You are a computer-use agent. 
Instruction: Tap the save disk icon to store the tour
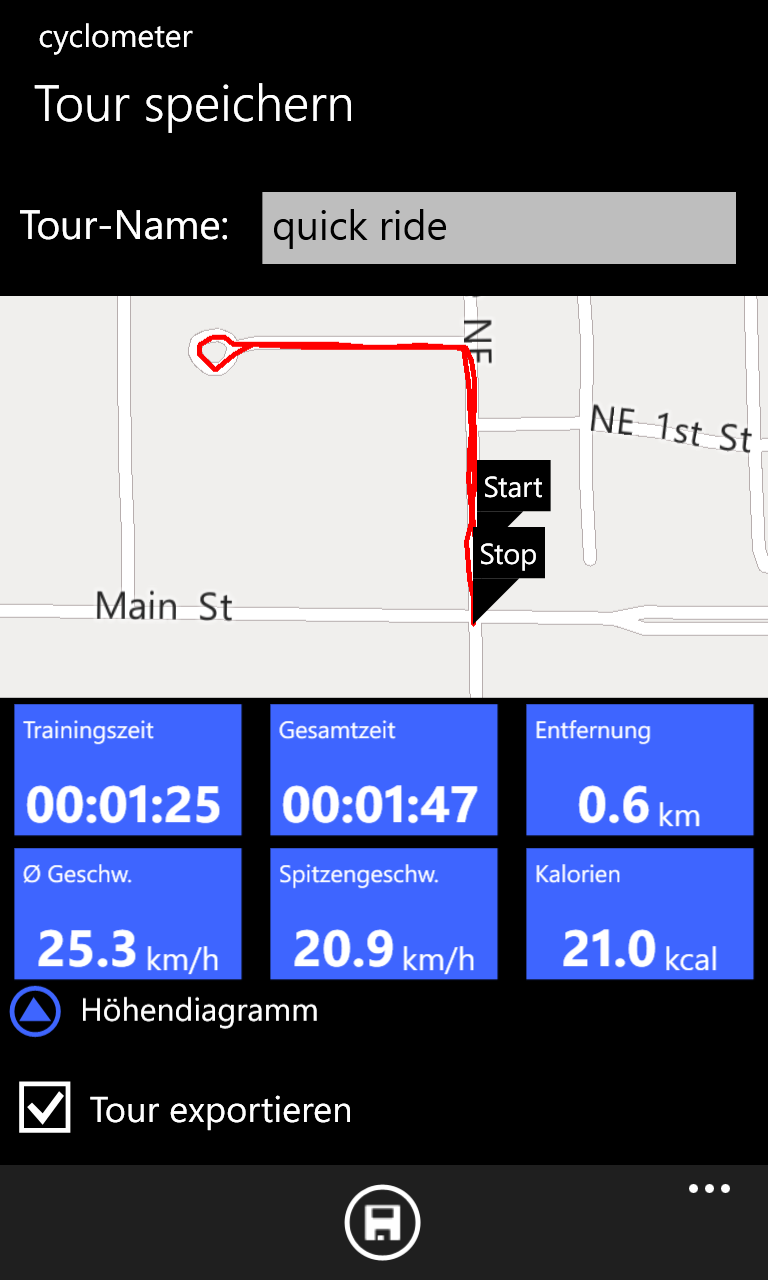click(x=383, y=1221)
